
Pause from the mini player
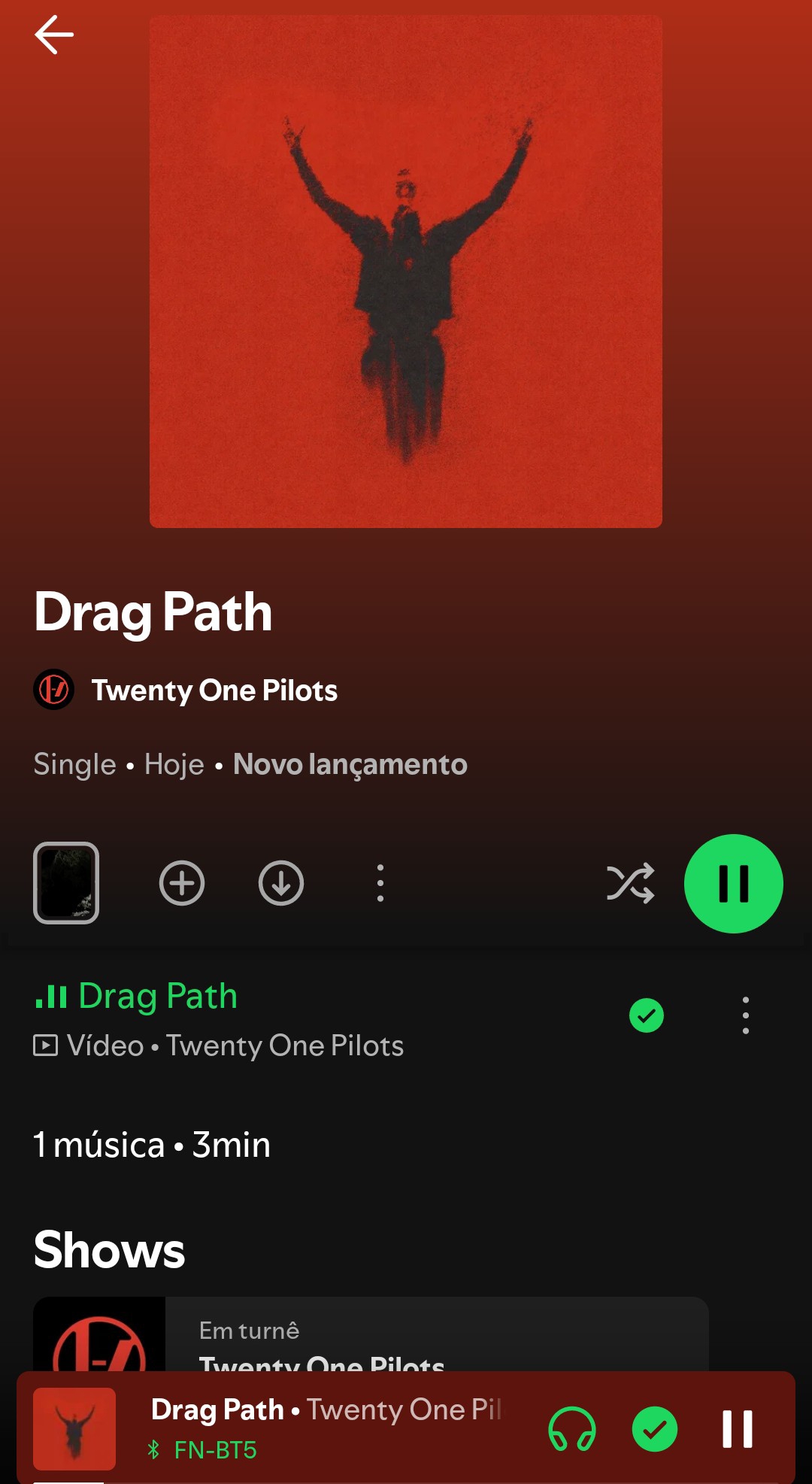point(738,1428)
